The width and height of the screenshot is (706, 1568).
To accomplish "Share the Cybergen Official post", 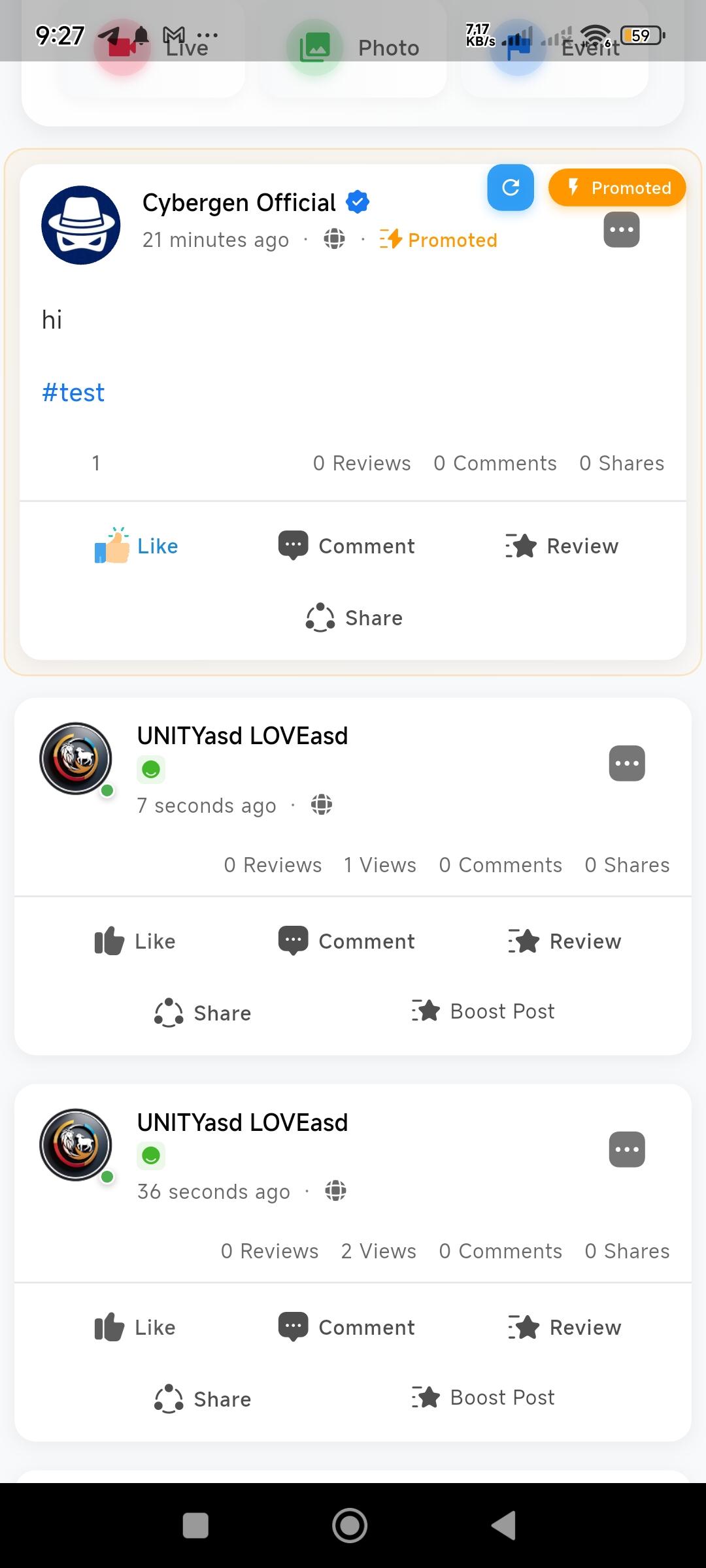I will 354,617.
